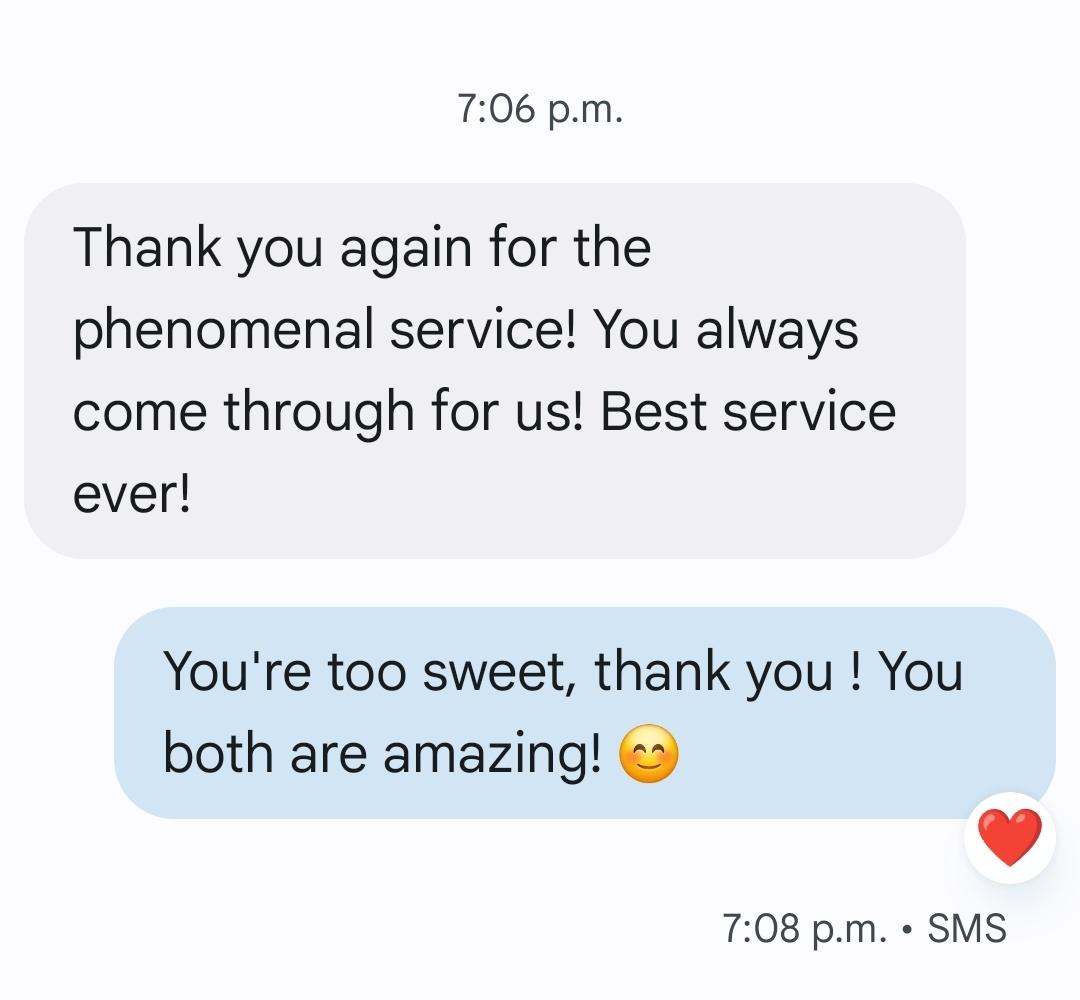The width and height of the screenshot is (1080, 1000).
Task: Tap the 'Thank you again' received message bubble
Action: tap(494, 370)
